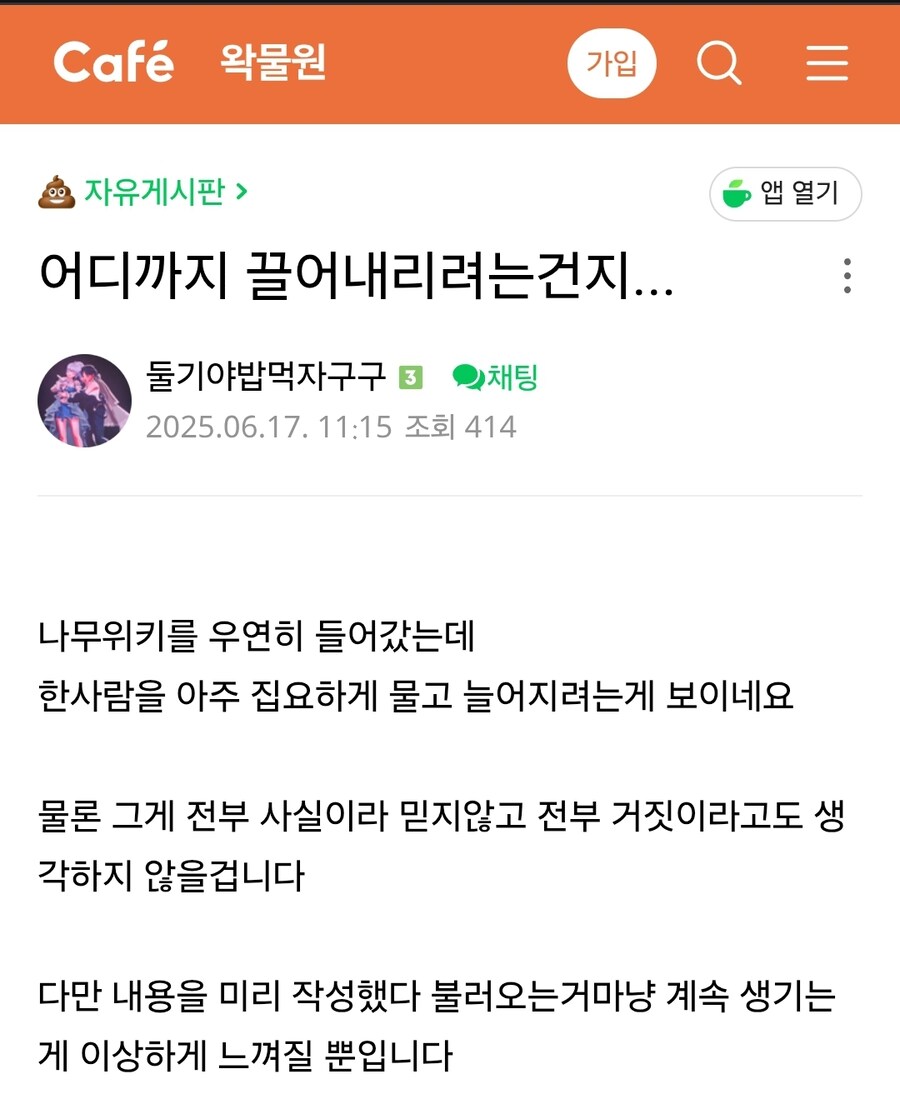Start a 채팅 with the author
The width and height of the screenshot is (900, 1119).
pos(496,377)
